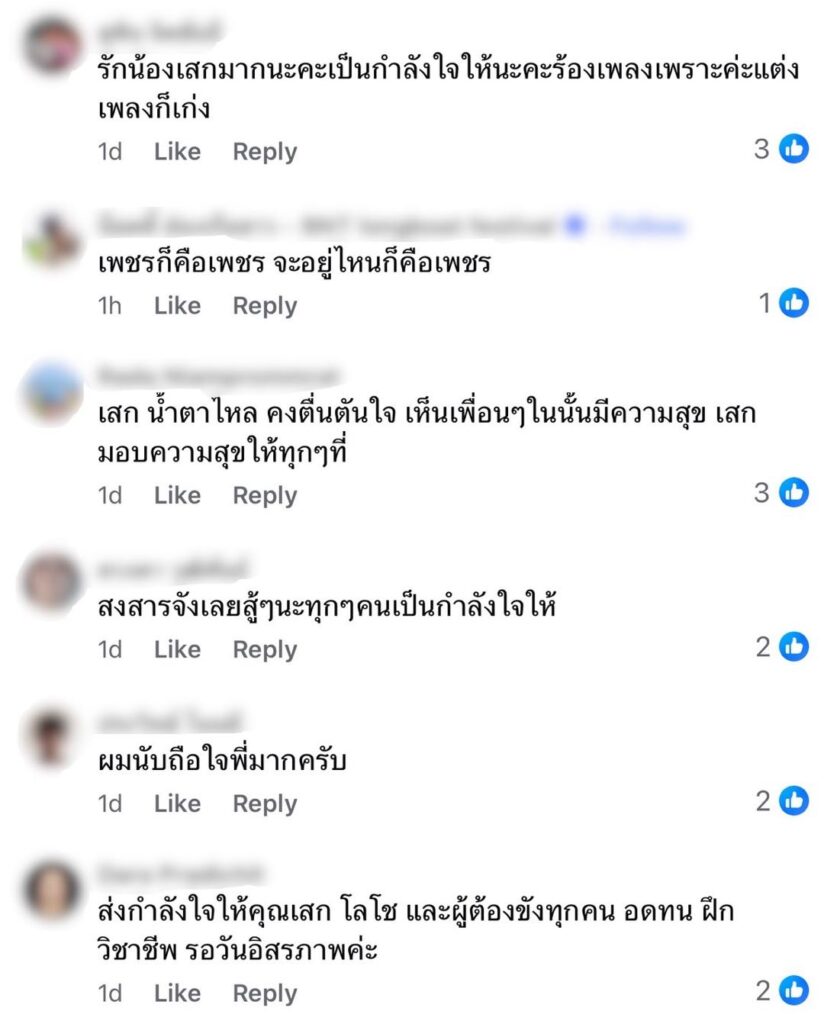Viewport: 824px width, 1024px height.
Task: Reply to the comment starting "รักน้องเสกมากนะคะ"
Action: pos(264,152)
